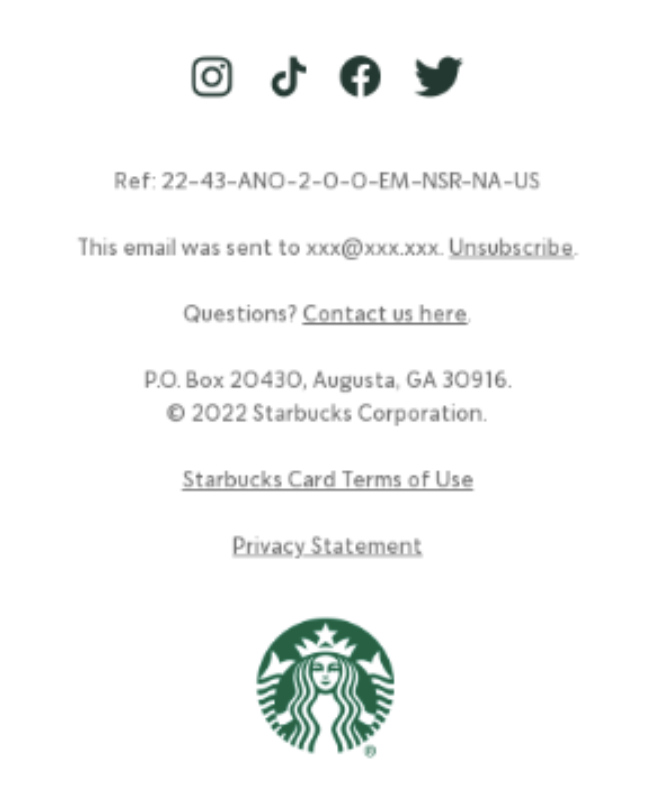This screenshot has width=647, height=803.
Task: View the Privacy Statement link
Action: coord(327,546)
